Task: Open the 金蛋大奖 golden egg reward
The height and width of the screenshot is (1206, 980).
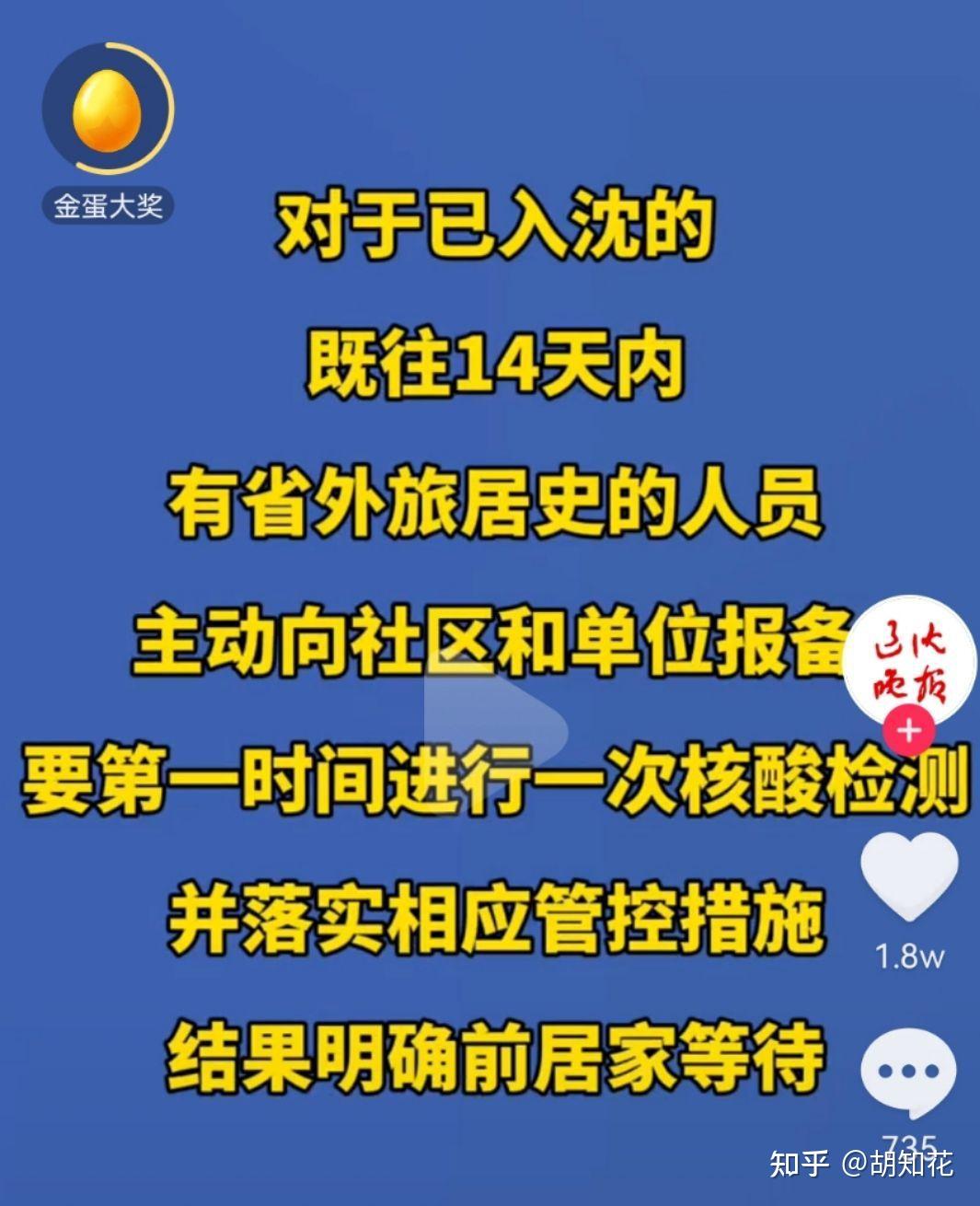Action: (x=108, y=110)
